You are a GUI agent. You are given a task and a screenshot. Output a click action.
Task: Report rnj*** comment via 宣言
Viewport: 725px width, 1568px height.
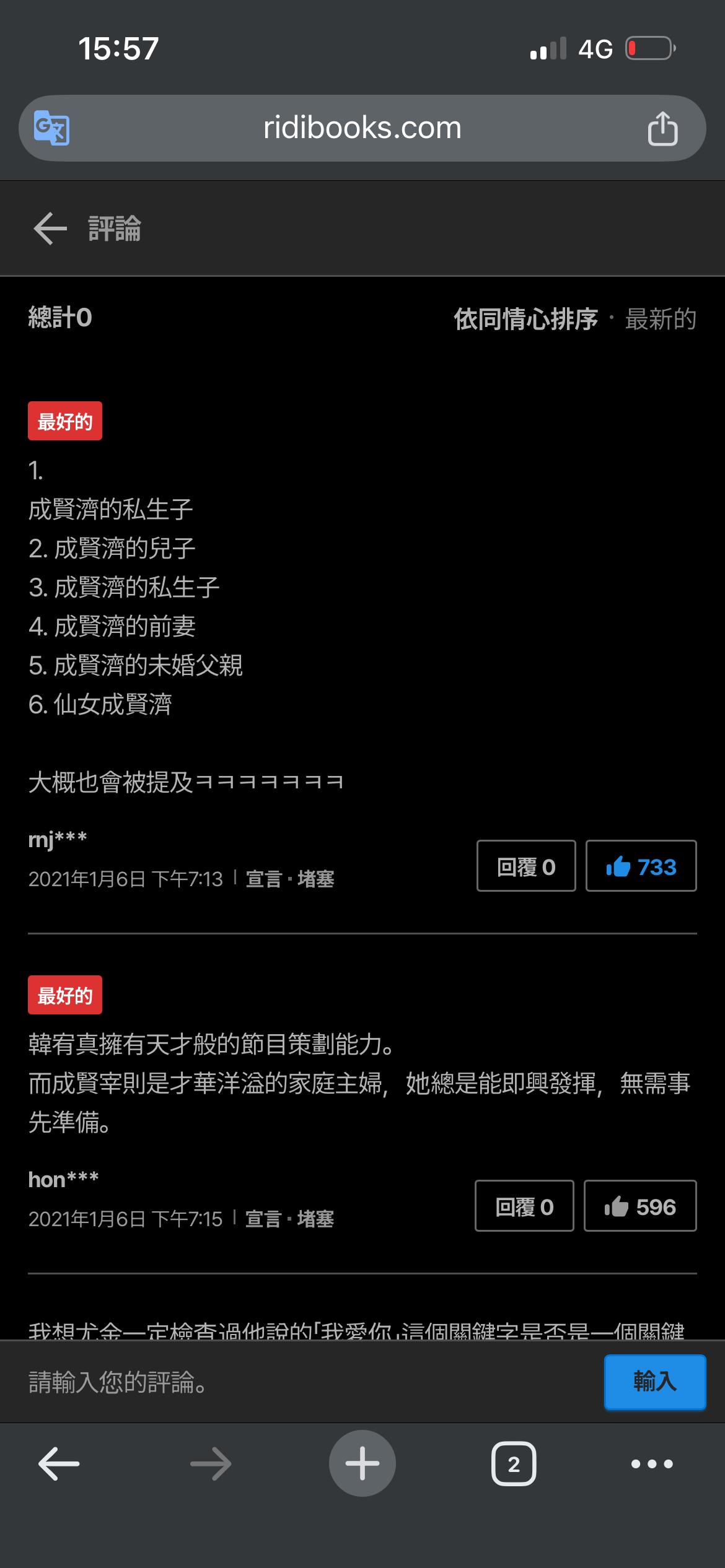(x=264, y=879)
